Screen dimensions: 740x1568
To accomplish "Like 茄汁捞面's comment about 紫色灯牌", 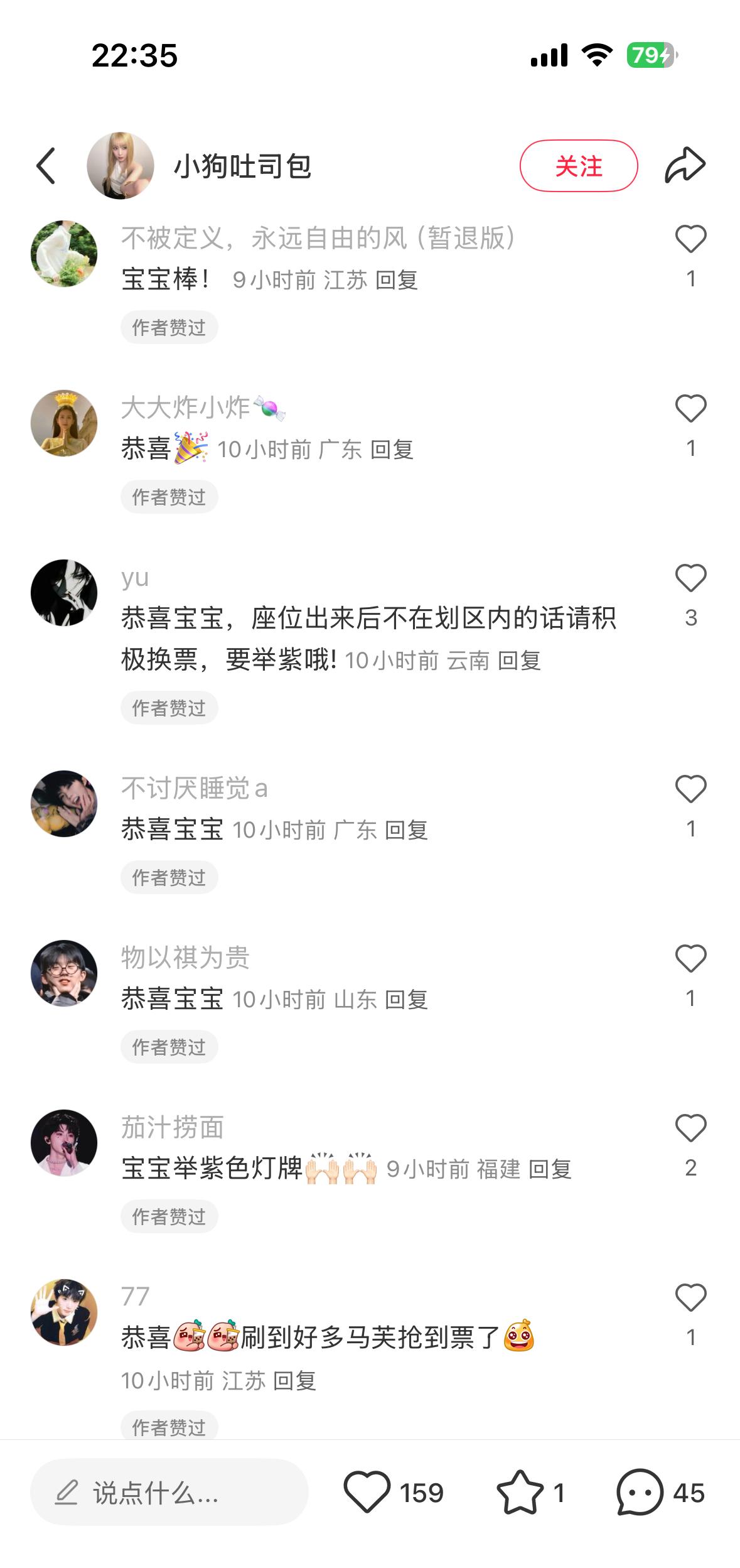I will pyautogui.click(x=690, y=1128).
